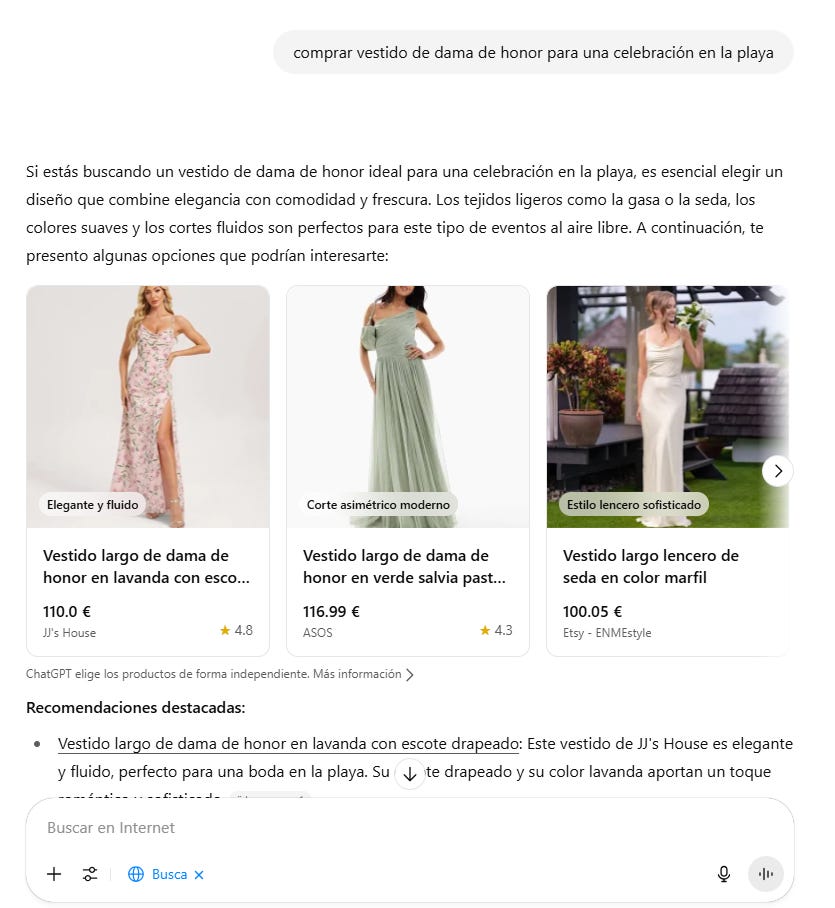The width and height of the screenshot is (835, 908).
Task: Open the underlined lavender dress recommendation link
Action: click(x=289, y=744)
